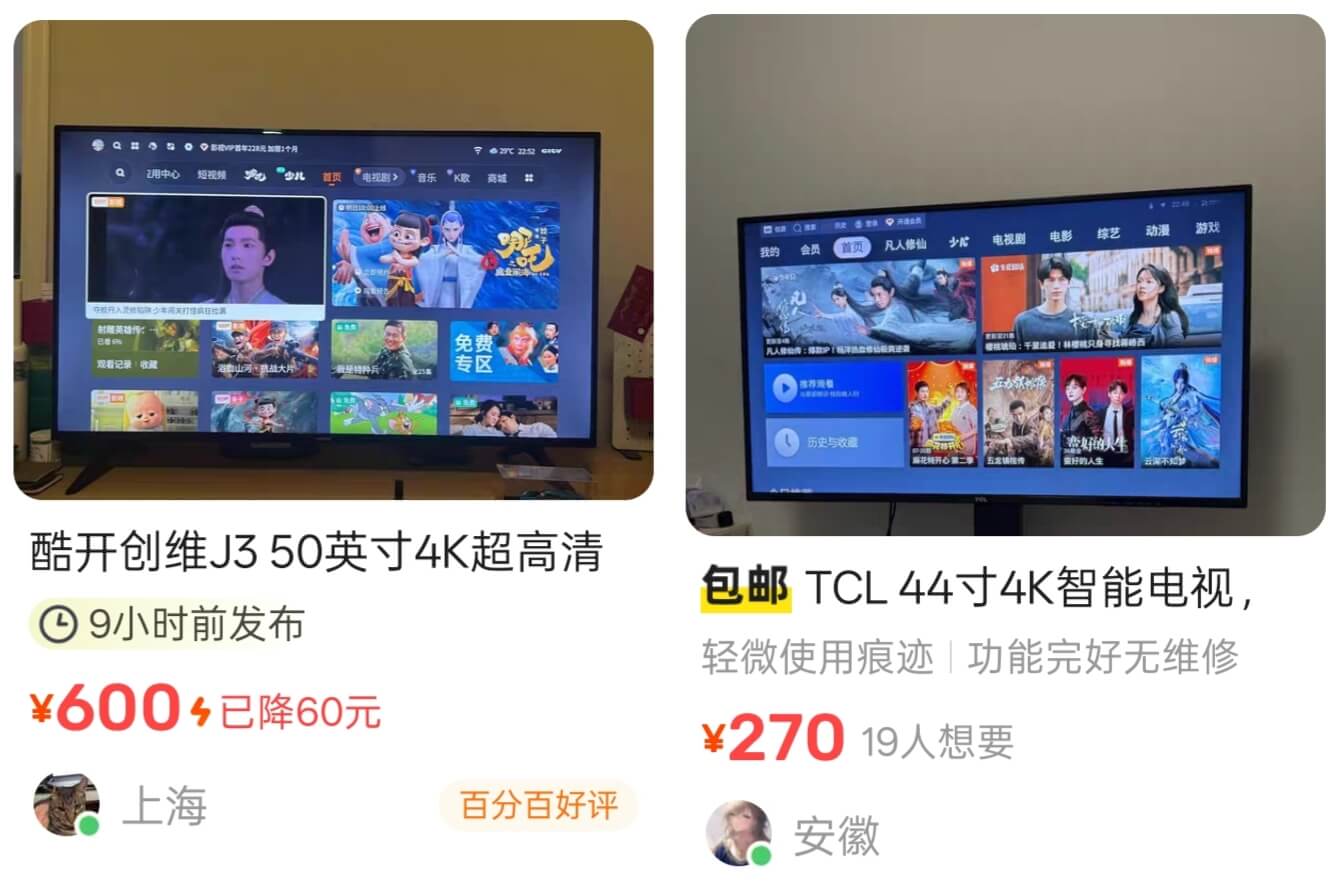Image resolution: width=1341 pixels, height=881 pixels.
Task: View the 安徽 seller's avatar profile
Action: pyautogui.click(x=738, y=833)
